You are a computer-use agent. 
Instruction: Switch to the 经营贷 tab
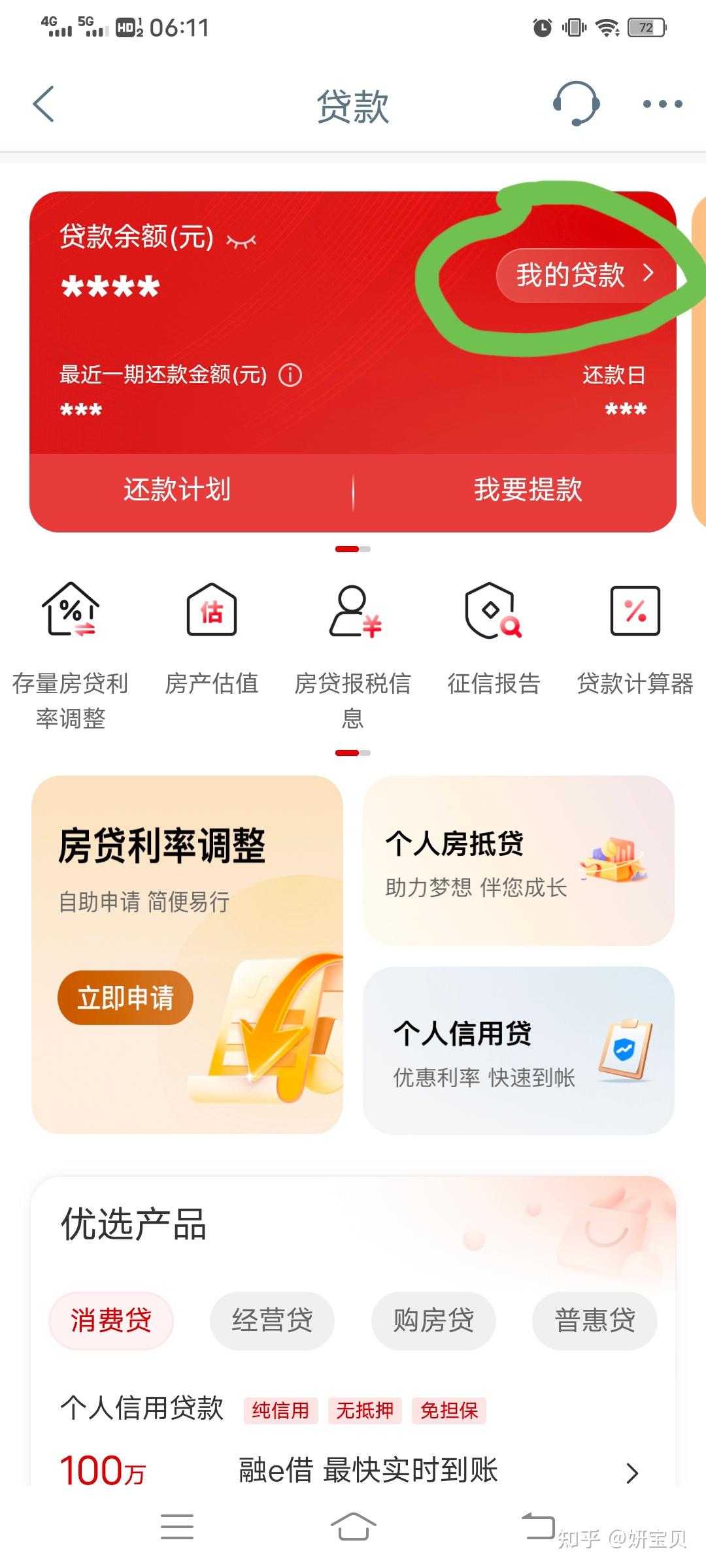tap(272, 1320)
